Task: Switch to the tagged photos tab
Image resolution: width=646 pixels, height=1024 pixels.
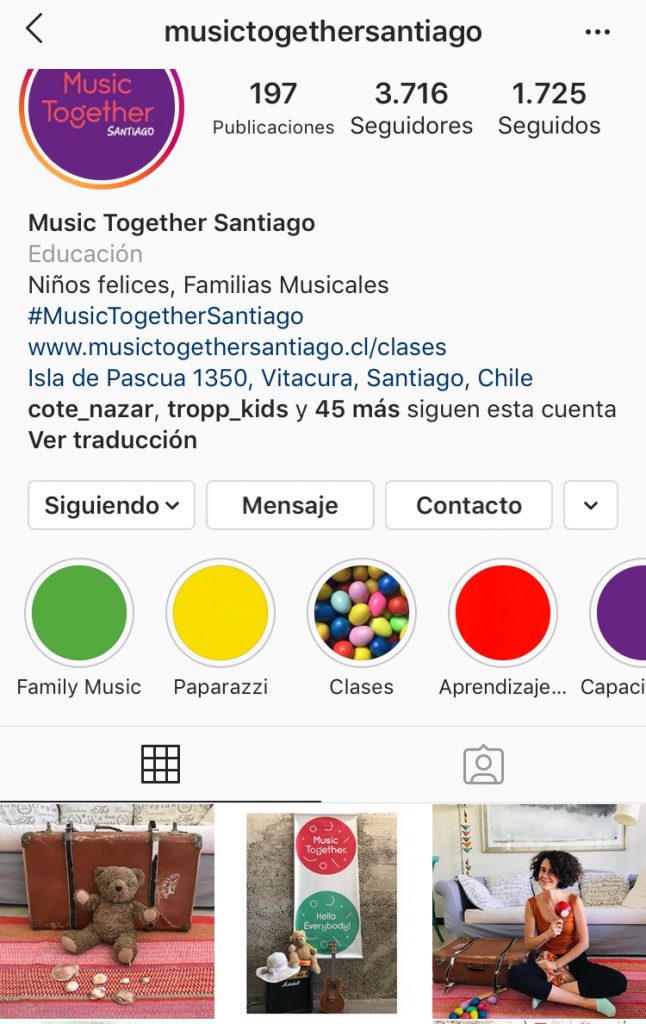Action: (x=483, y=765)
